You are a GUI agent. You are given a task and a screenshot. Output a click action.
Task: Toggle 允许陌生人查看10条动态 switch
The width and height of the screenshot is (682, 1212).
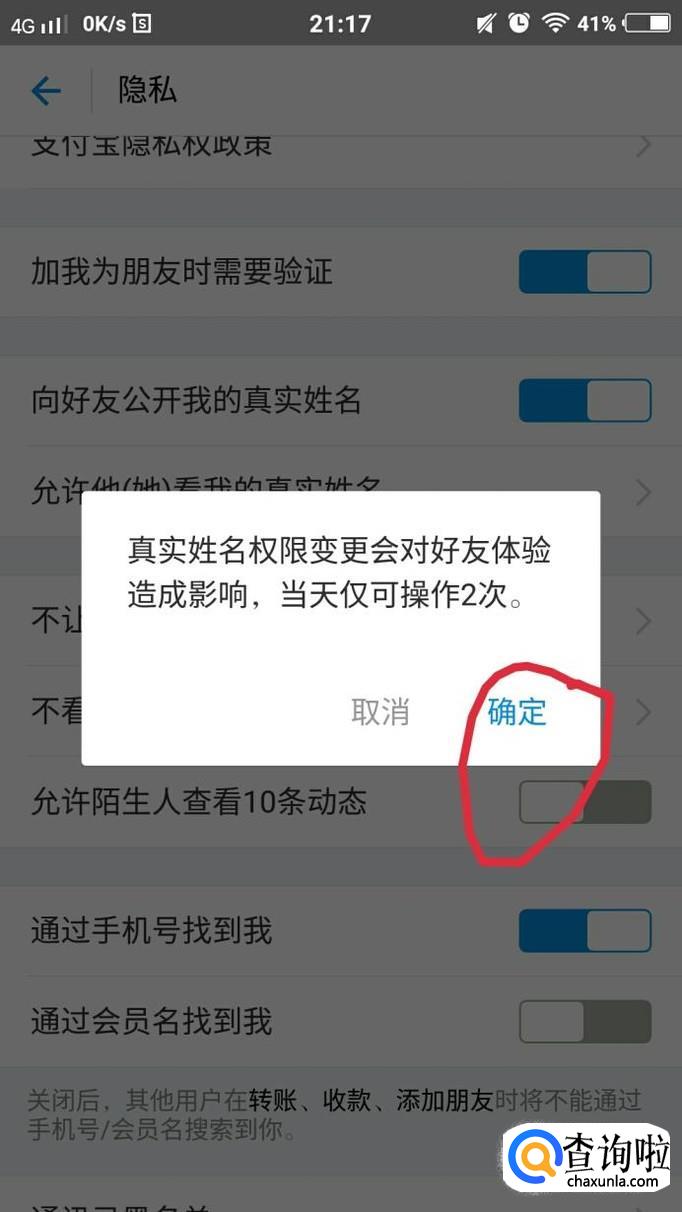click(x=585, y=802)
